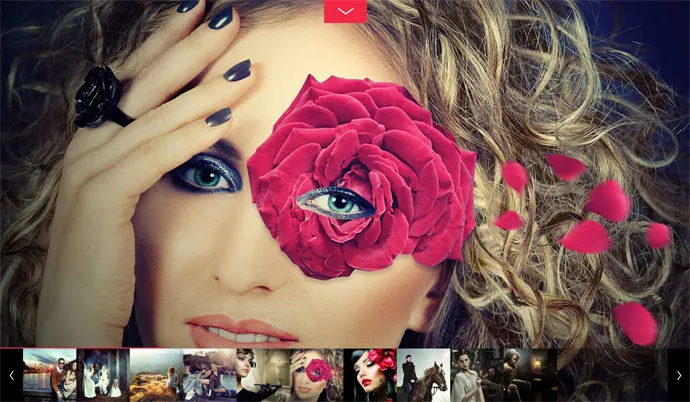Select the coastal landscape thumbnail
This screenshot has width=690, height=402.
[x=156, y=375]
